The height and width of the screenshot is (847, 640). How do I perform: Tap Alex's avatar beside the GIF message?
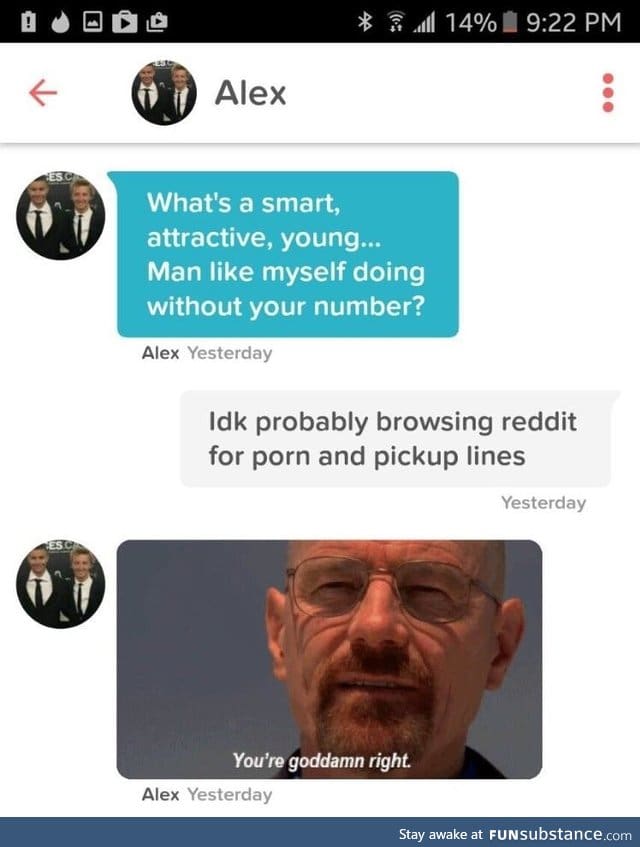60,584
